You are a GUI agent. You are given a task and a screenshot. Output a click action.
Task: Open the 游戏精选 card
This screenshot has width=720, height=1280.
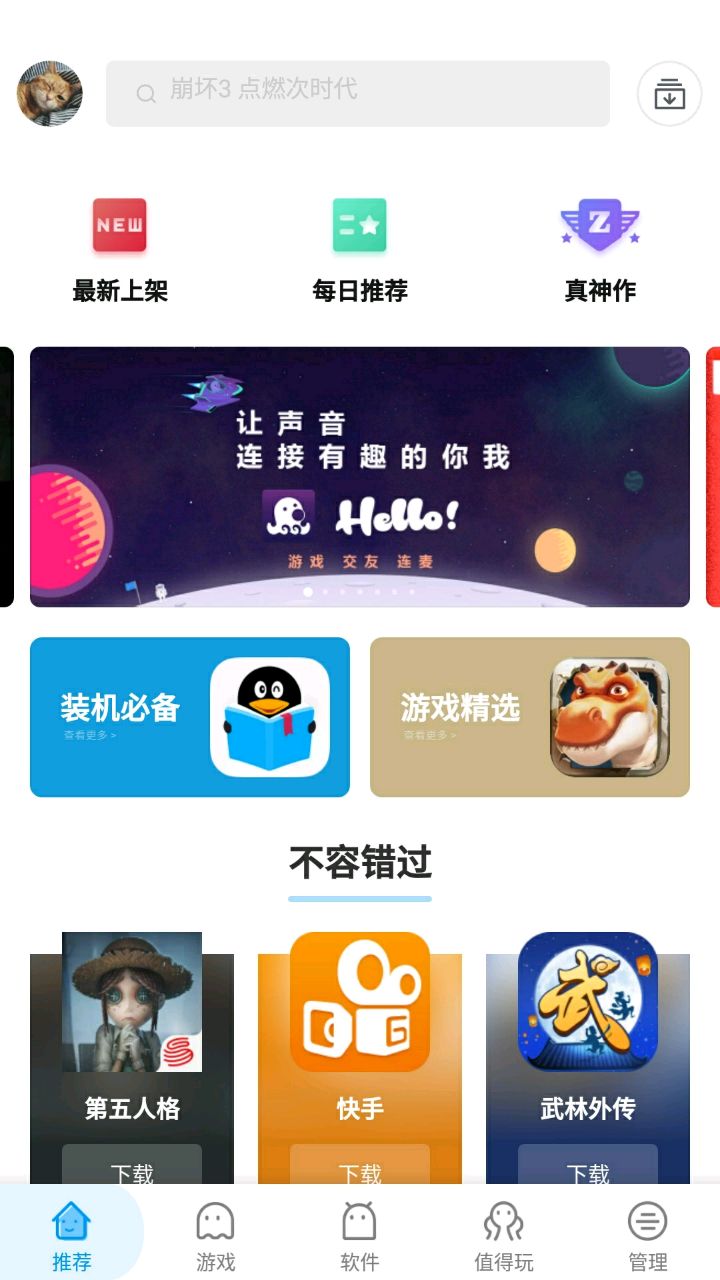(530, 717)
